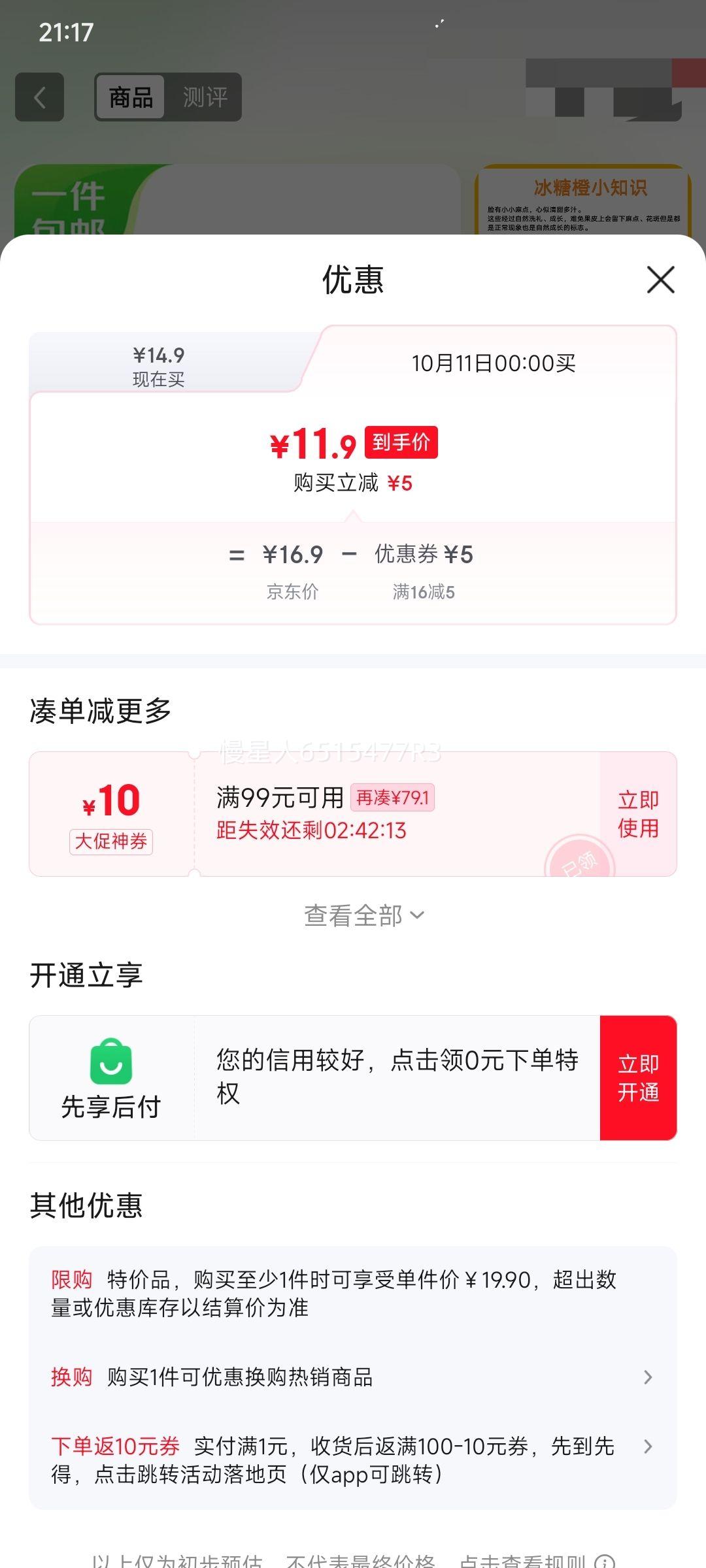This screenshot has width=706, height=1568.
Task: Close the 优惠 discount sheet
Action: coord(660,280)
